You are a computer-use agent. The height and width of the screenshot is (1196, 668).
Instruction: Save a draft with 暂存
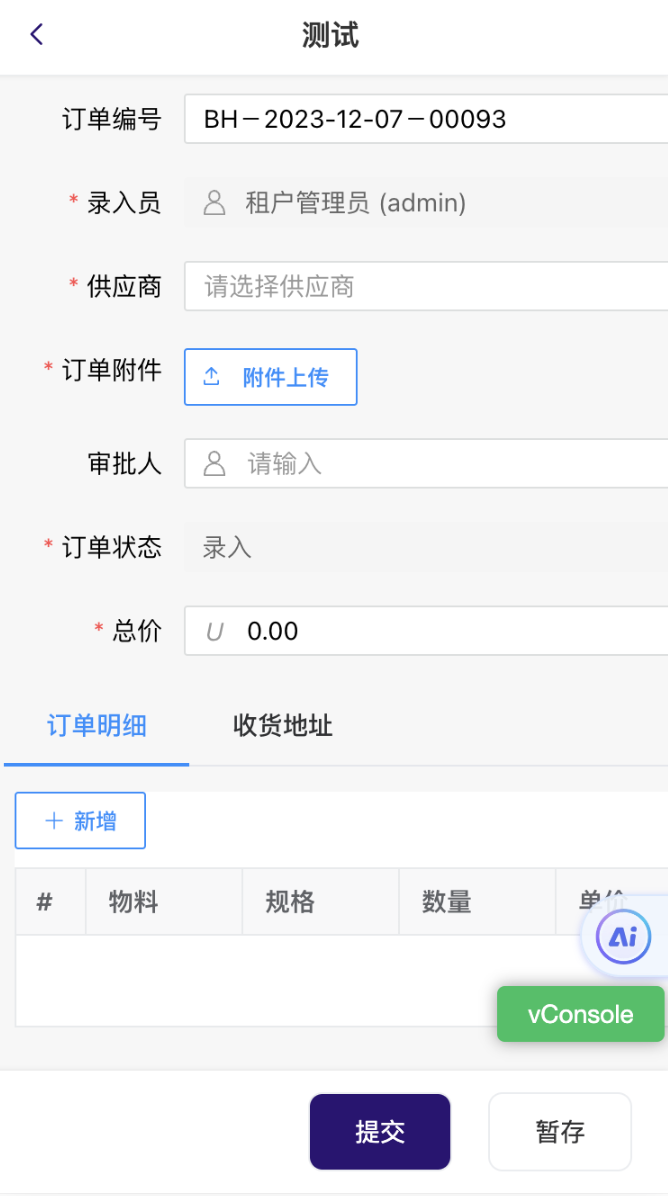point(560,1132)
